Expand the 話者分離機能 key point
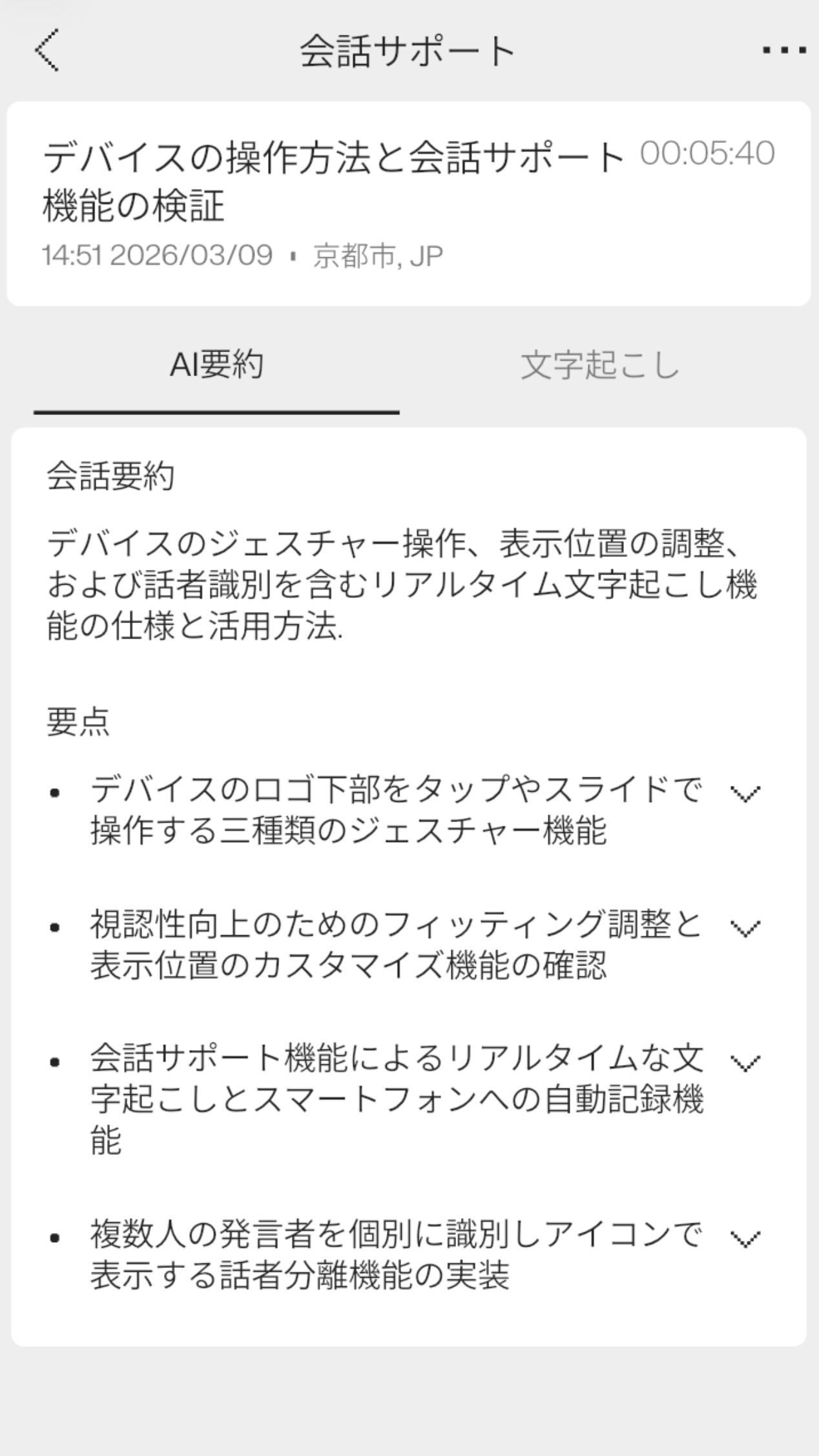 click(x=745, y=1239)
